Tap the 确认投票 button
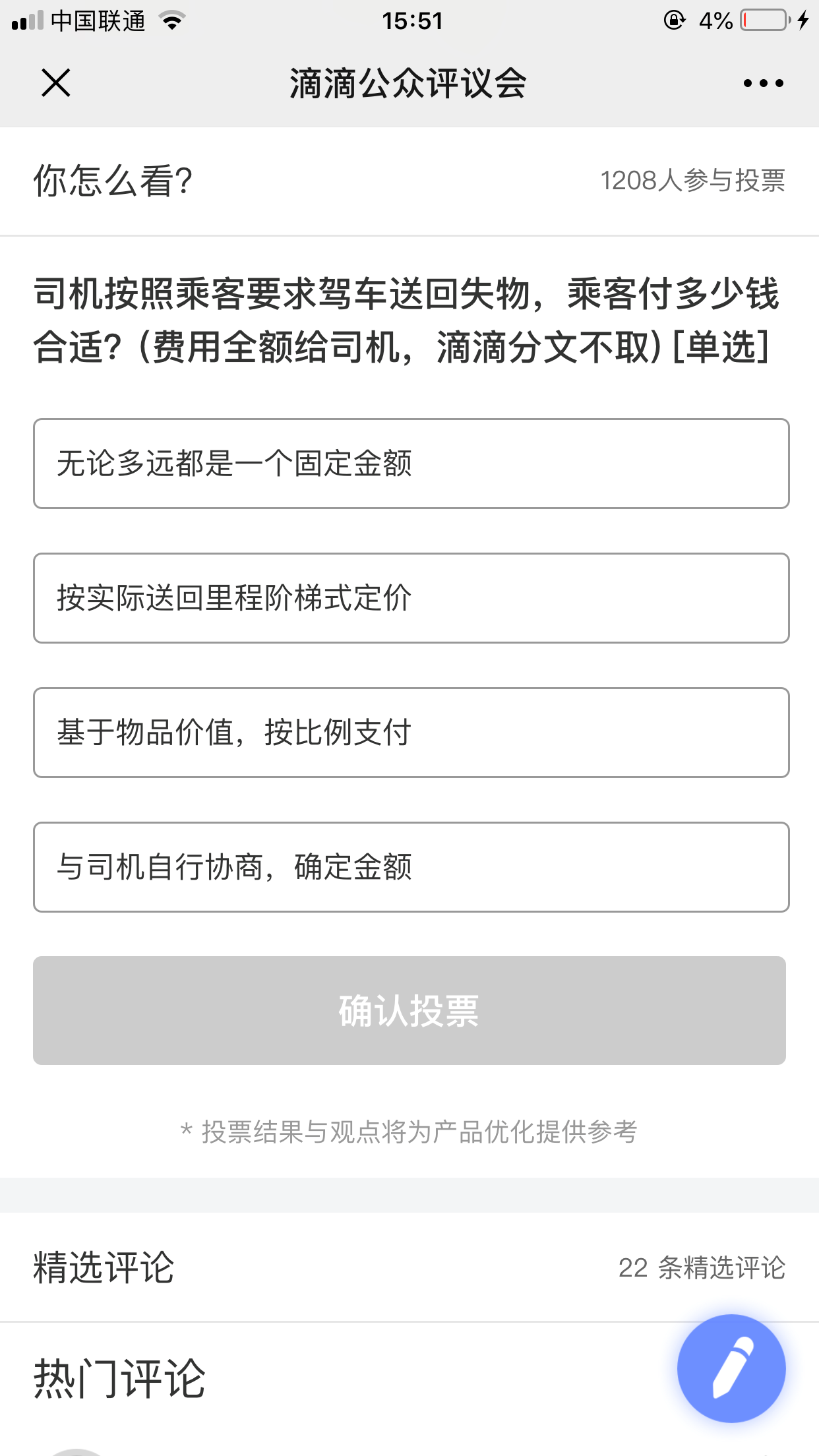 click(409, 1010)
